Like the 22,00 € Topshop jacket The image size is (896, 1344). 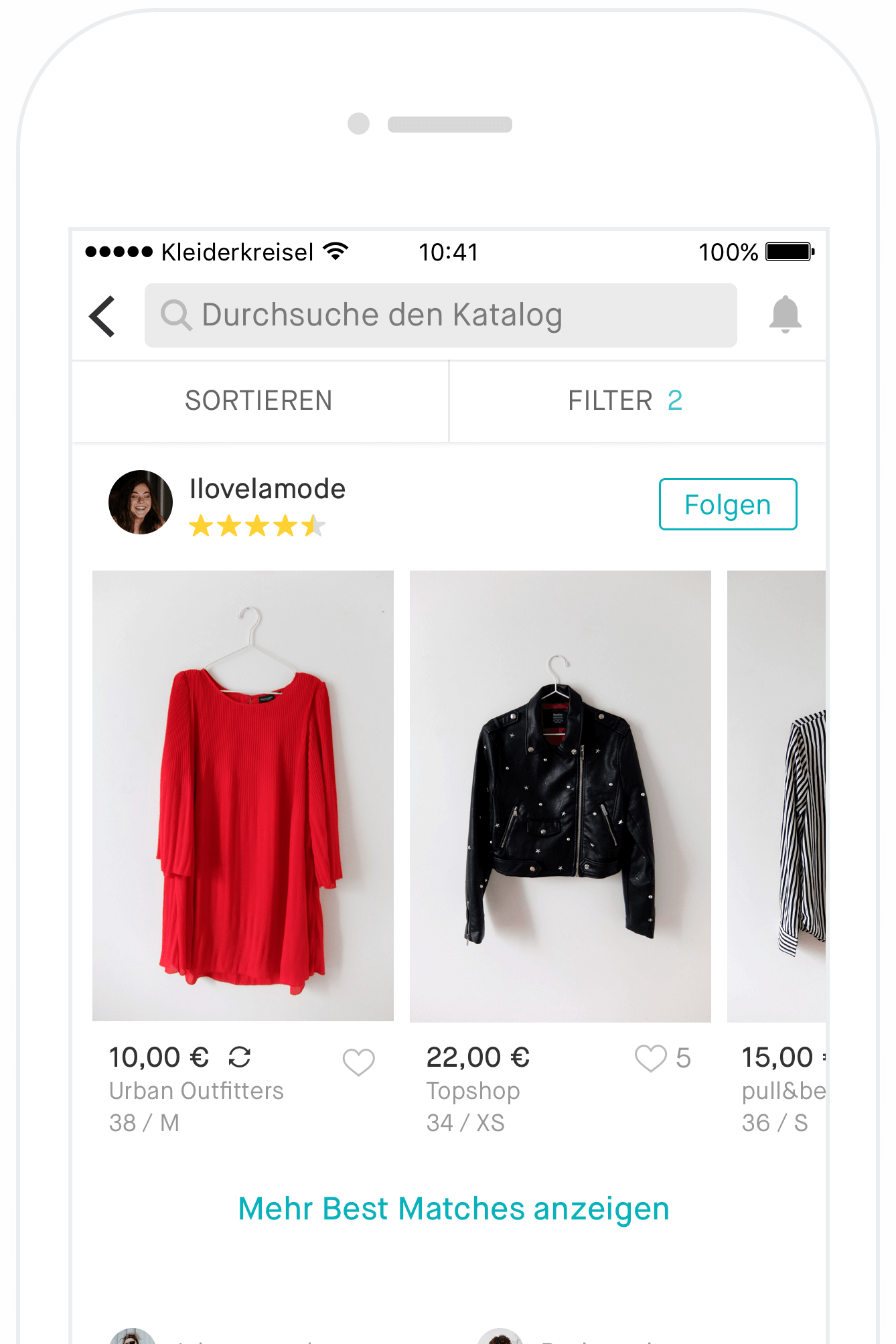point(650,1059)
